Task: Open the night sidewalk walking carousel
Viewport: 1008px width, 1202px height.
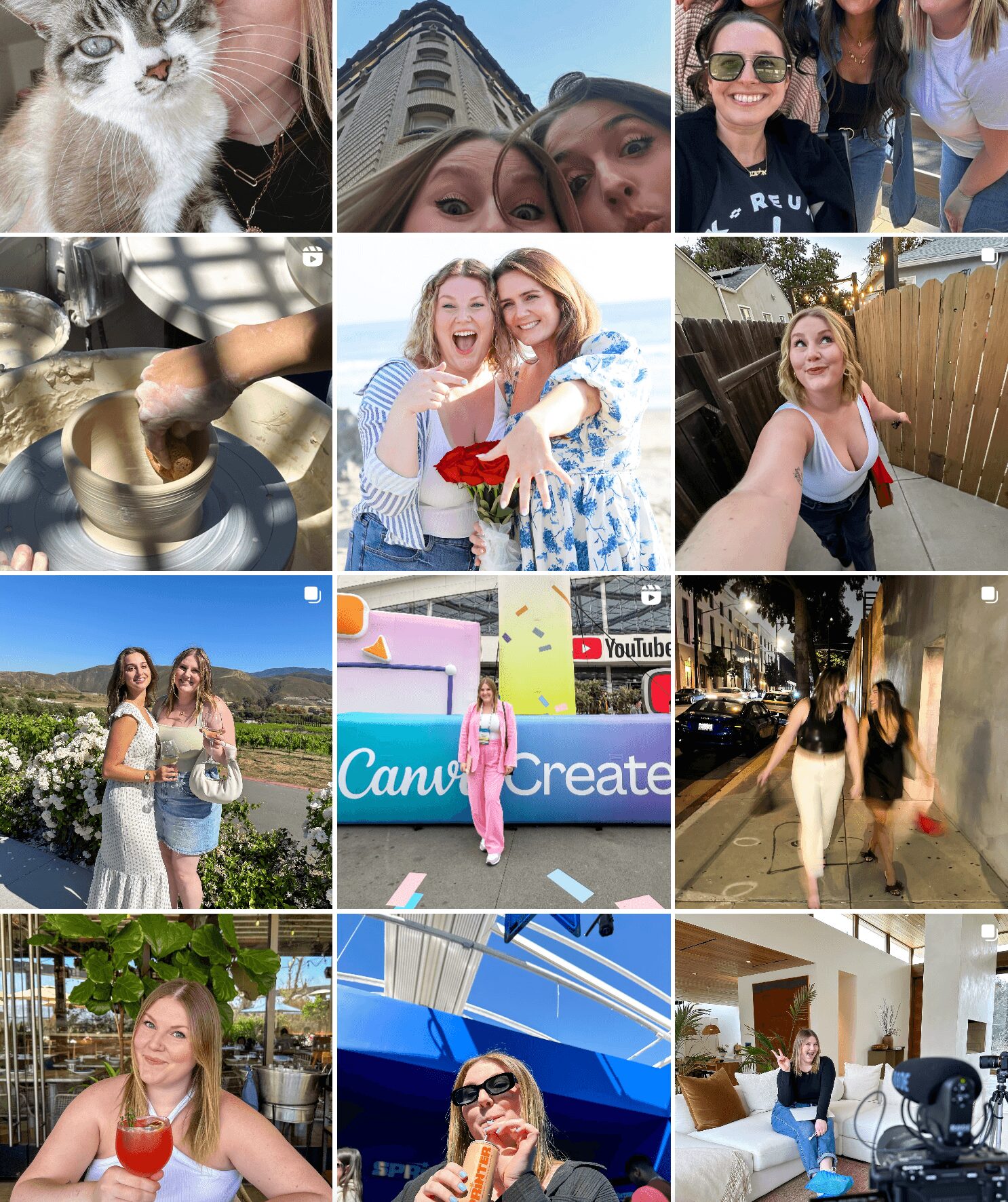Action: [841, 742]
